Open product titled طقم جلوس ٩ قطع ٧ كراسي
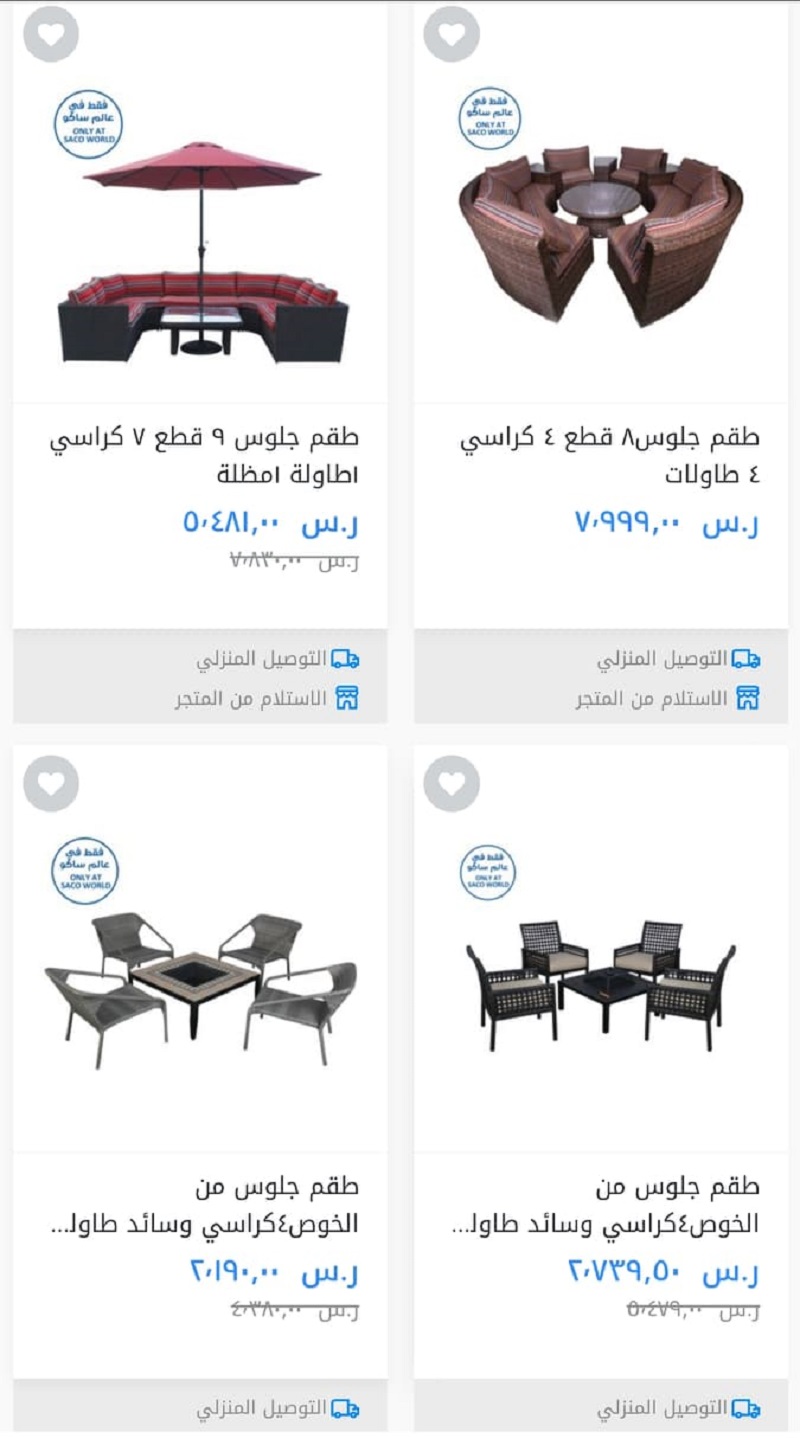Screen dimensions: 800x1438 click(204, 450)
